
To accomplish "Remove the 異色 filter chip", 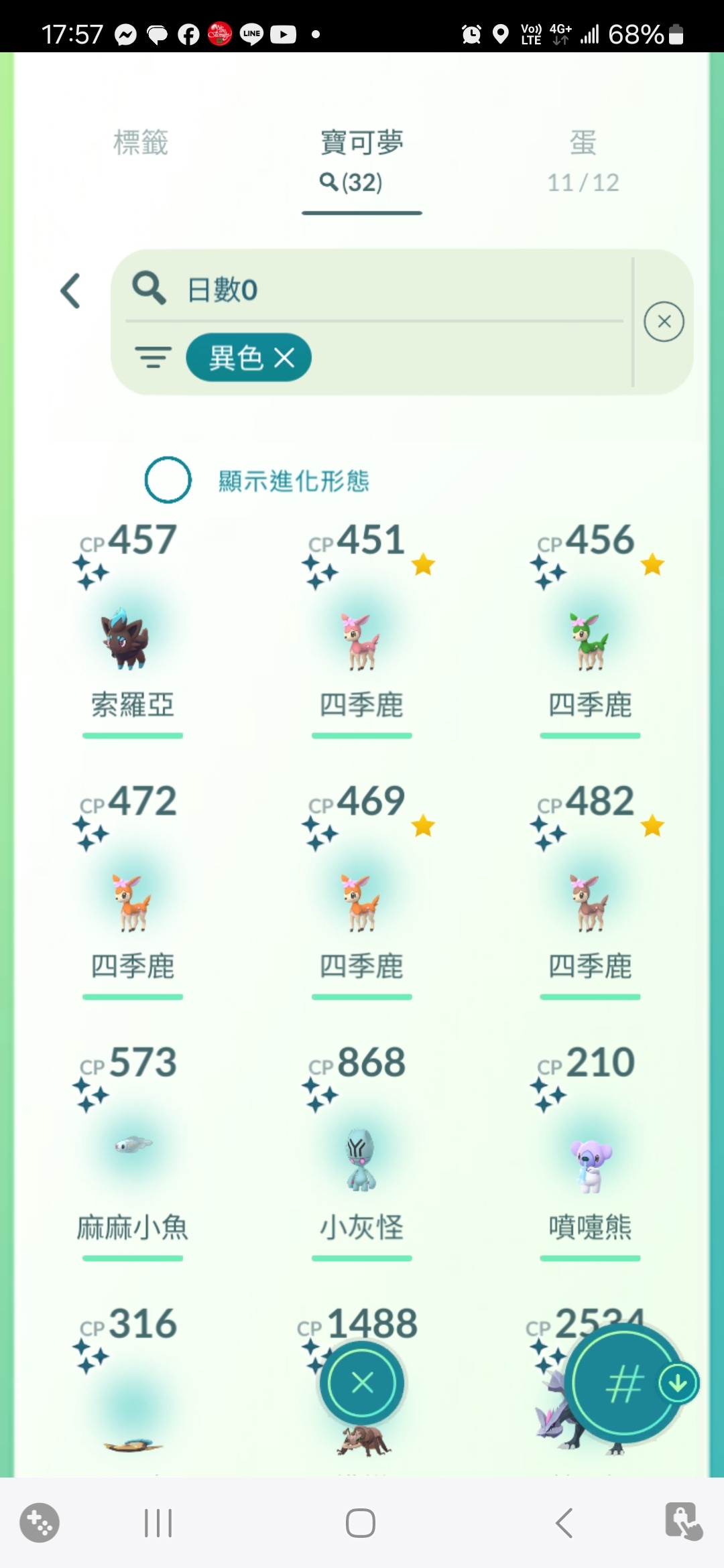I will 285,358.
